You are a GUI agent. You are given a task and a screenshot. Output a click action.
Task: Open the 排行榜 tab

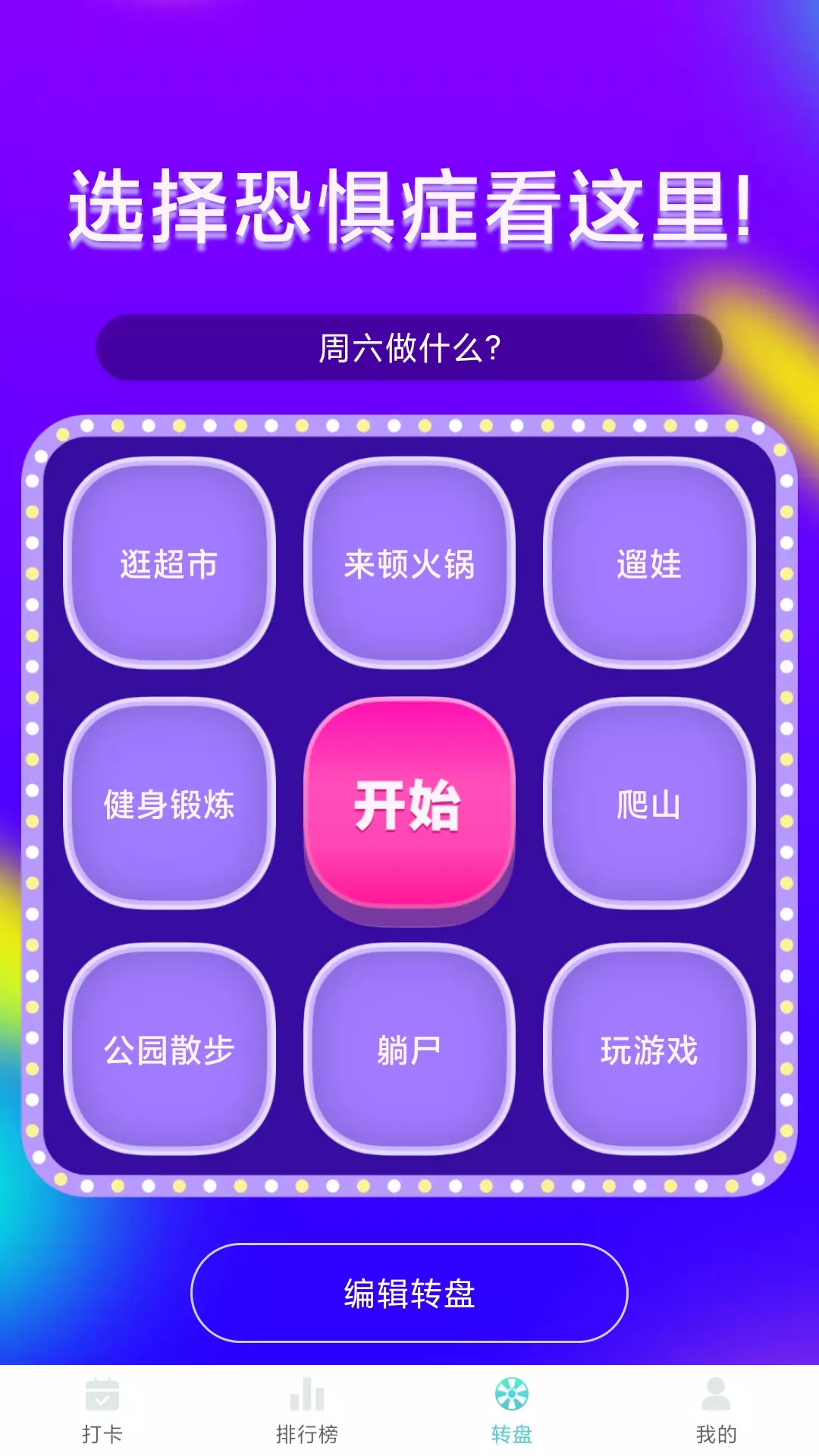[307, 1410]
